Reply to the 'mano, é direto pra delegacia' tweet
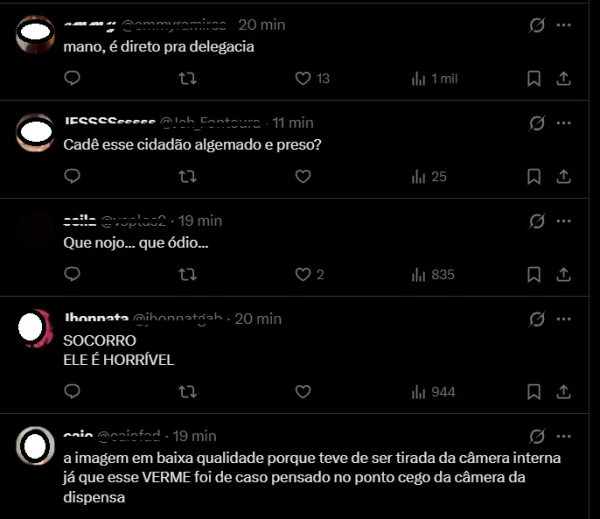Viewport: 600px width, 519px height. point(72,78)
